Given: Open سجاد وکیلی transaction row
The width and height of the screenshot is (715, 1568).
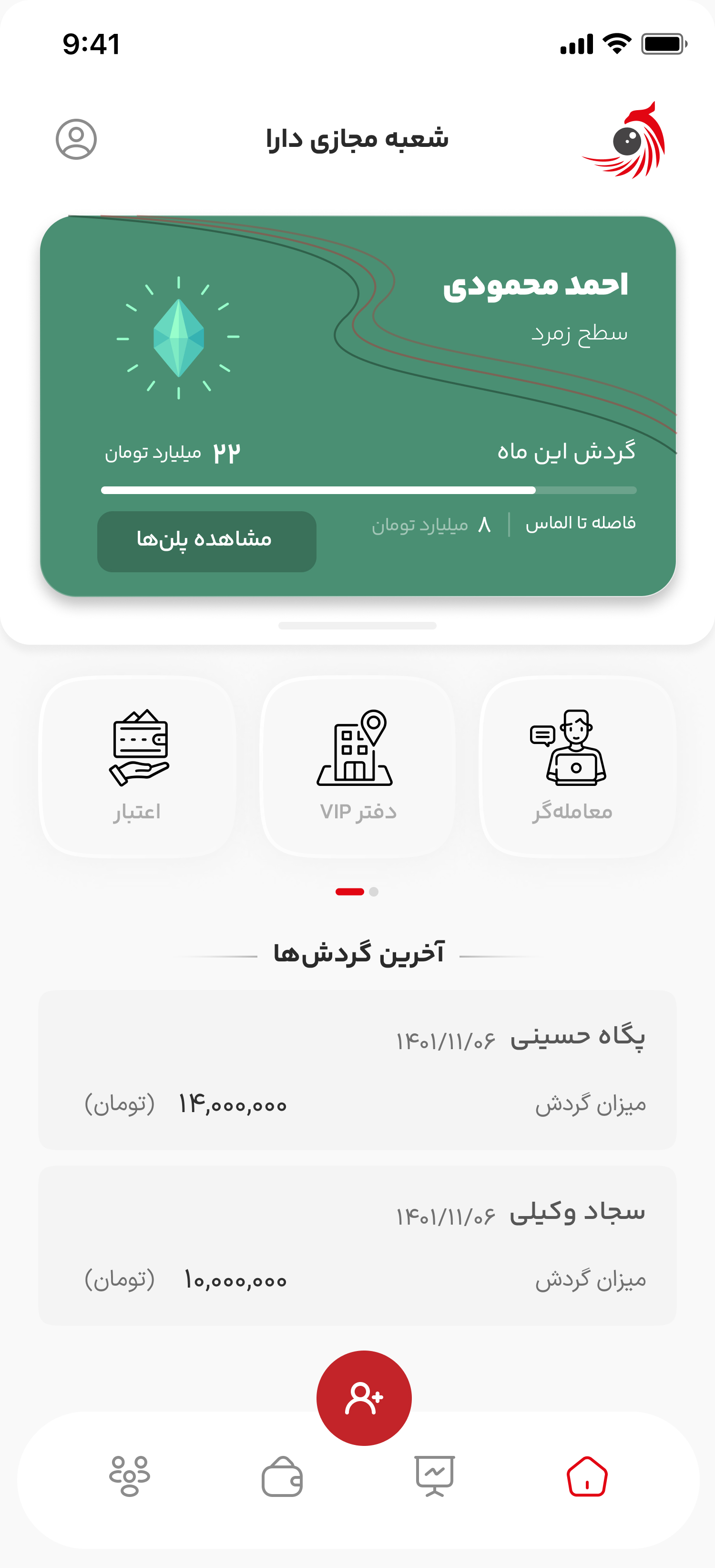Looking at the screenshot, I should [357, 1246].
